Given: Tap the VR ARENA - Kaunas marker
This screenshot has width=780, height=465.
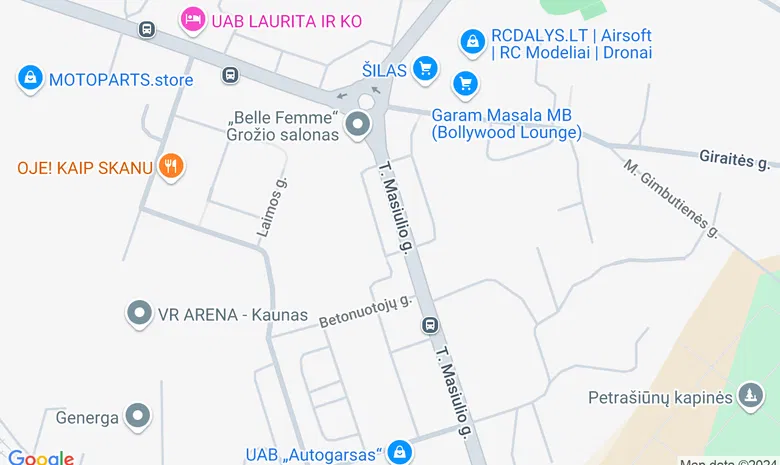Looking at the screenshot, I should point(139,314).
